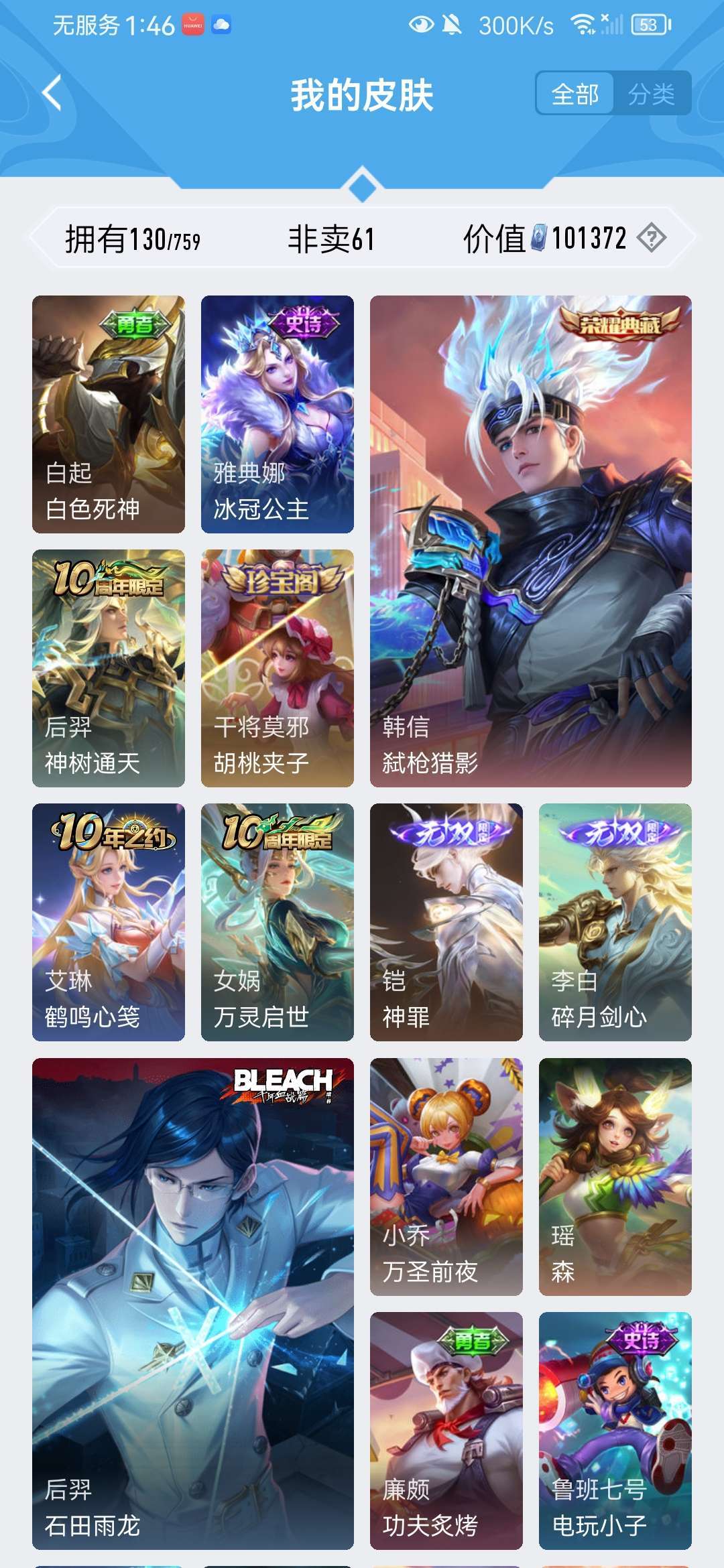This screenshot has height=1568, width=724.
Task: Open 小乔 万圣前夜 skin card
Action: pos(446,1177)
